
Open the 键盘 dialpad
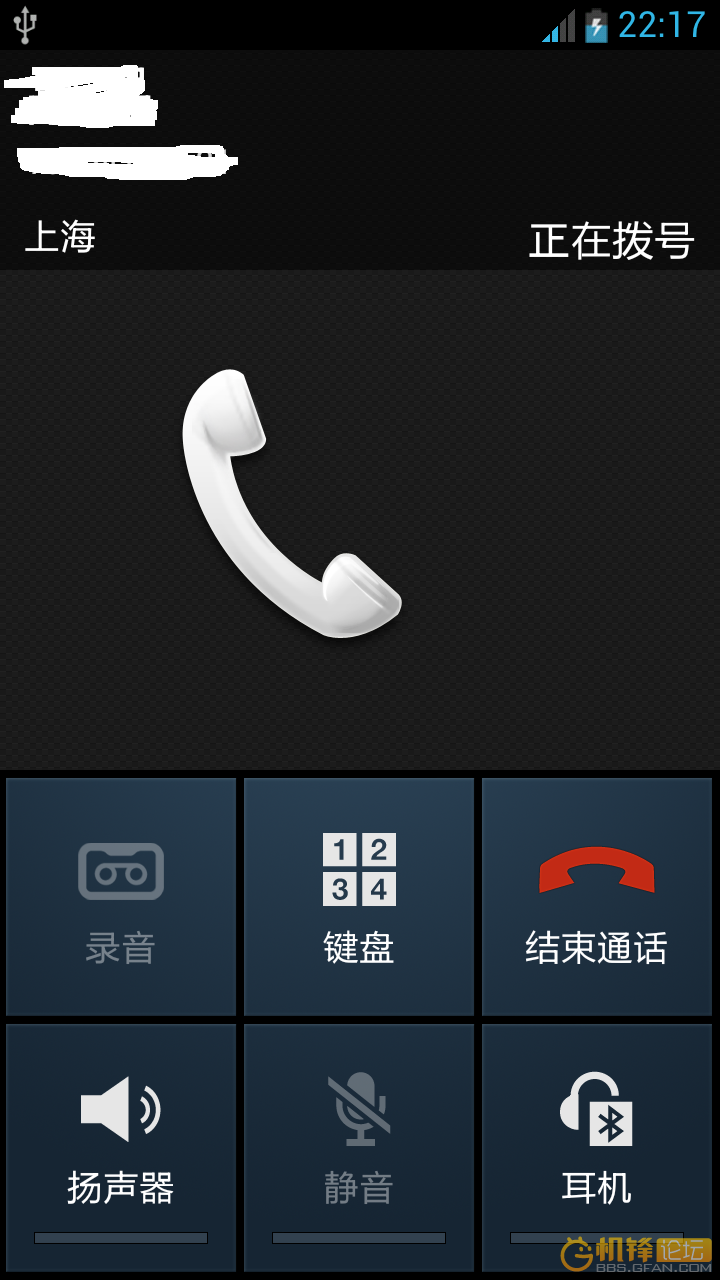359,897
